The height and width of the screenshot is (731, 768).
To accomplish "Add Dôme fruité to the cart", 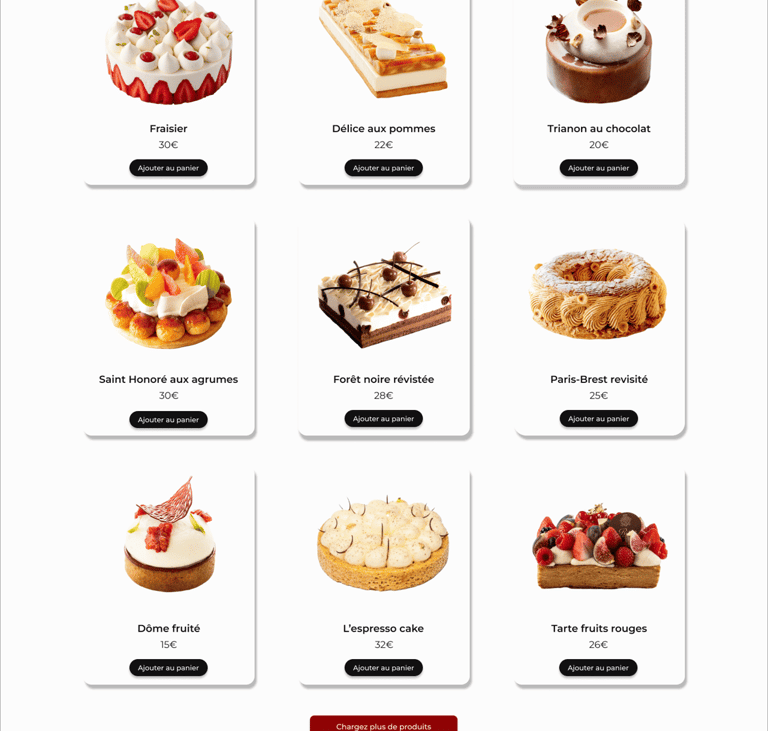I will pos(168,668).
